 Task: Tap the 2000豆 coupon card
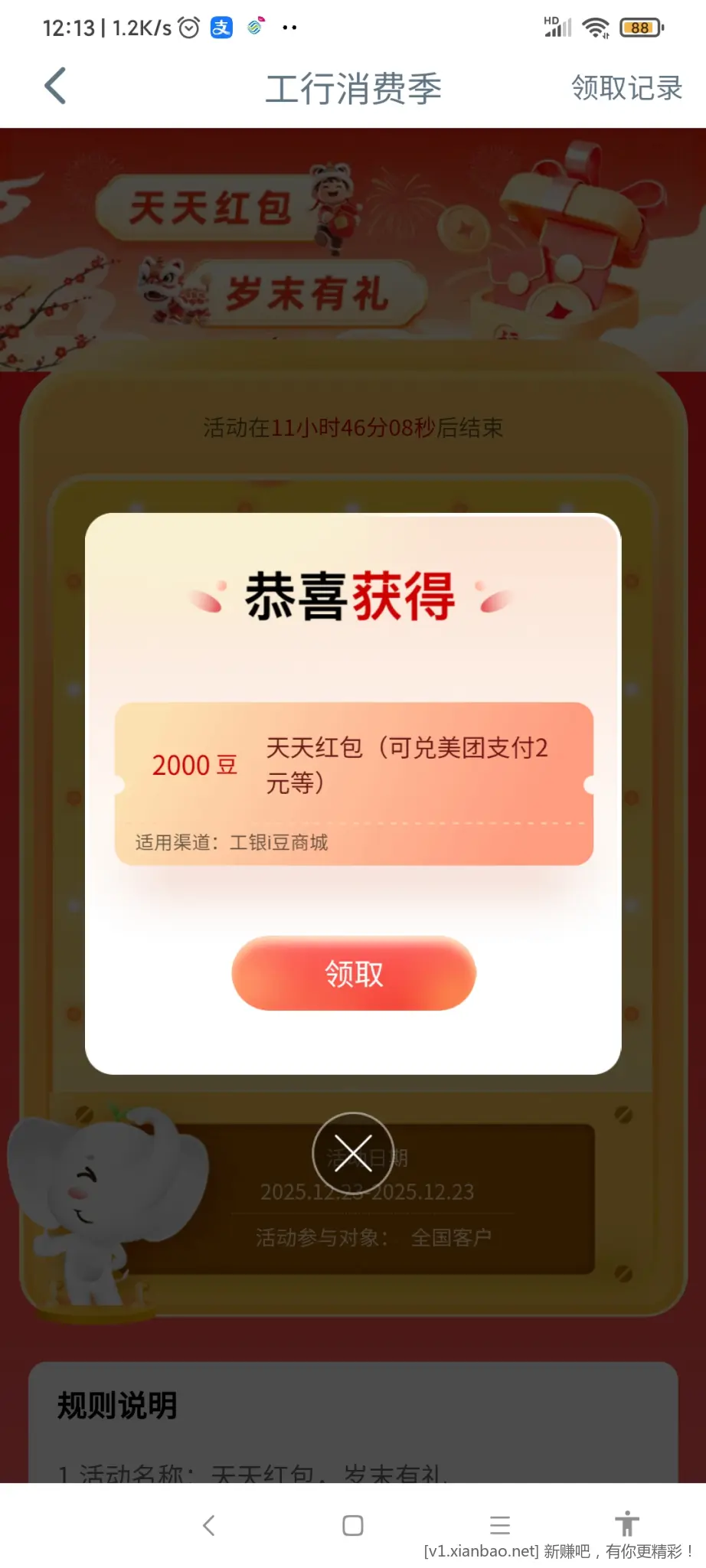[x=352, y=781]
